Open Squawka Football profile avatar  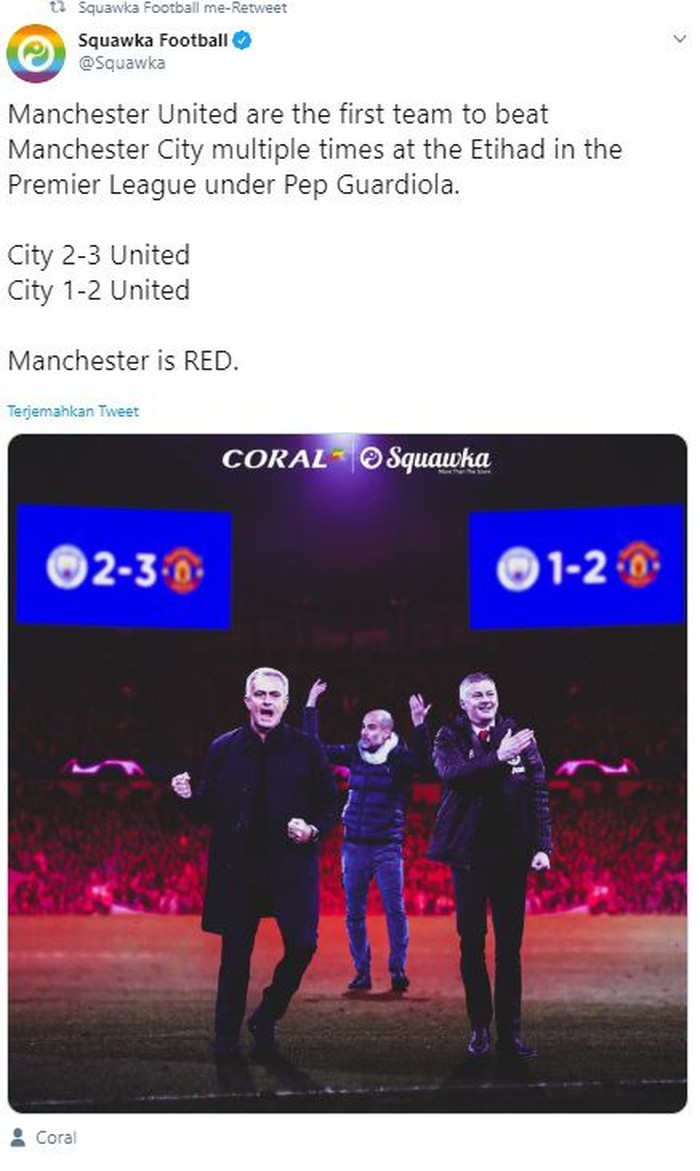tap(36, 53)
